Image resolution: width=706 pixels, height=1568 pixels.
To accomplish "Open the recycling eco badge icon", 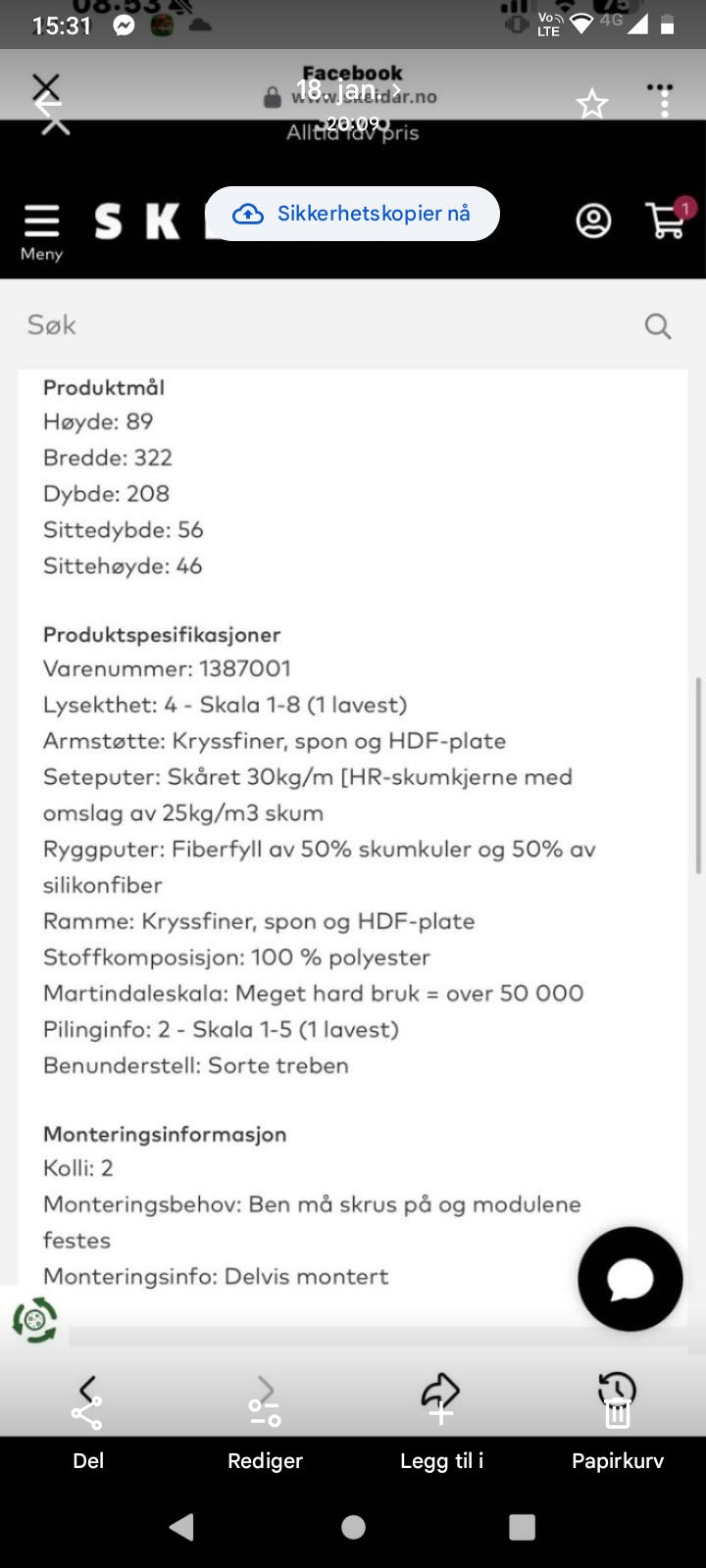I will coord(35,1322).
